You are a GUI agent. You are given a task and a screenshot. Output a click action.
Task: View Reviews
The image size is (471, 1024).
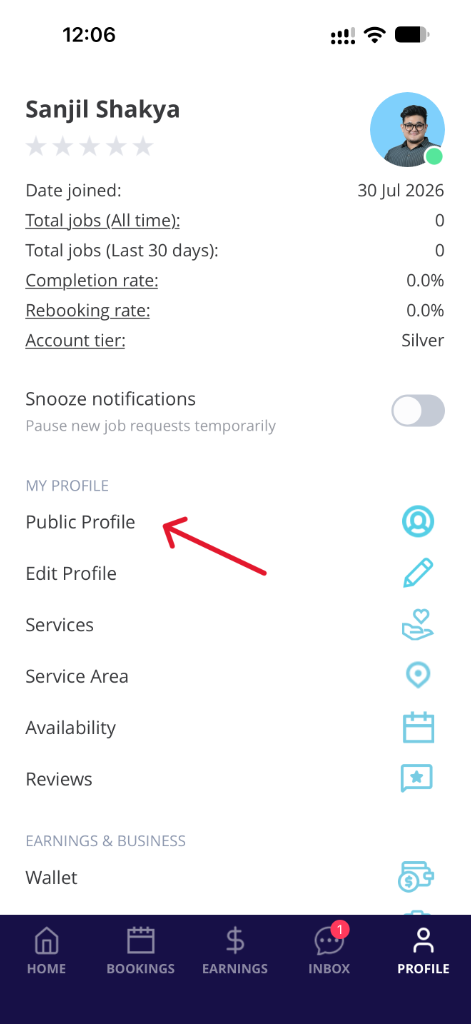tap(235, 779)
